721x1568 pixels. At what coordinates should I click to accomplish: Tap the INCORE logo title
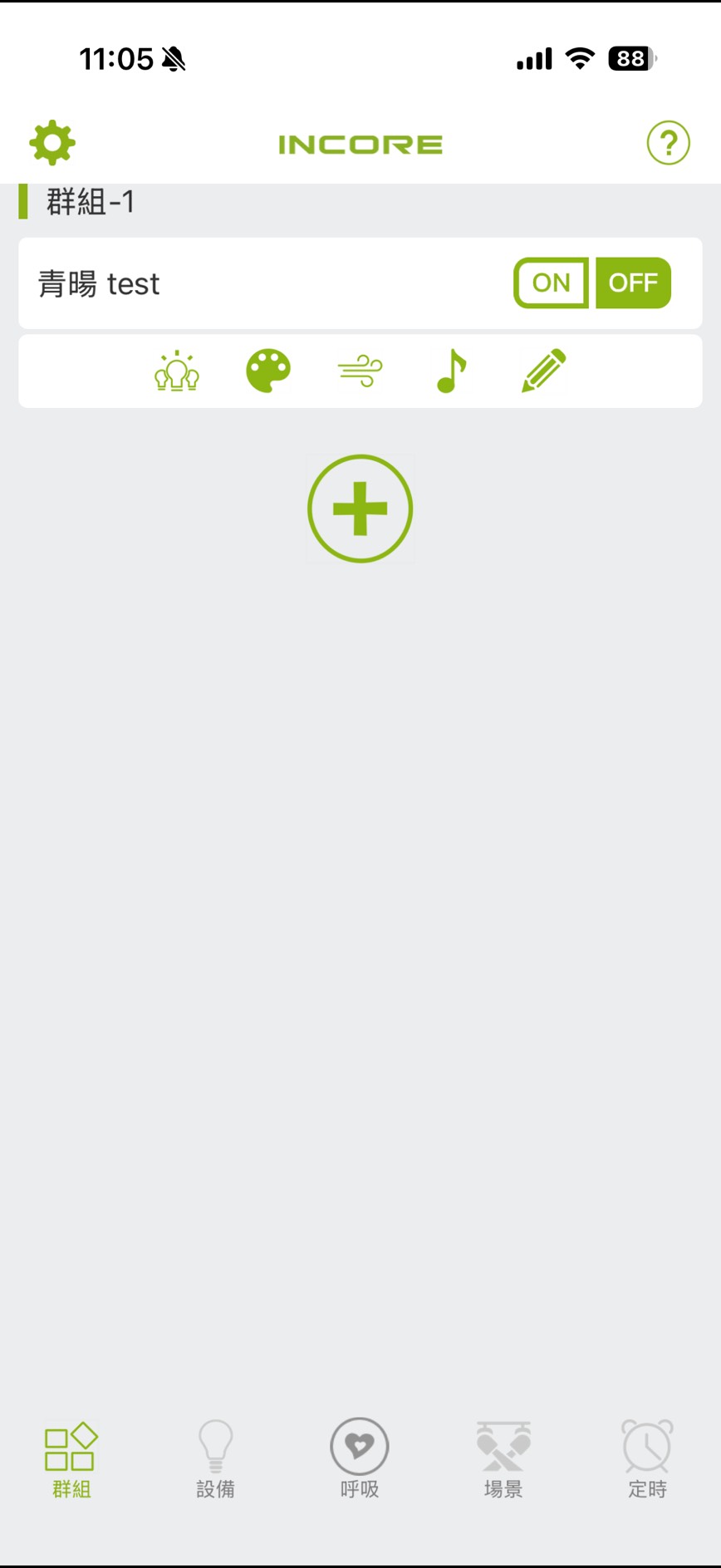click(360, 143)
